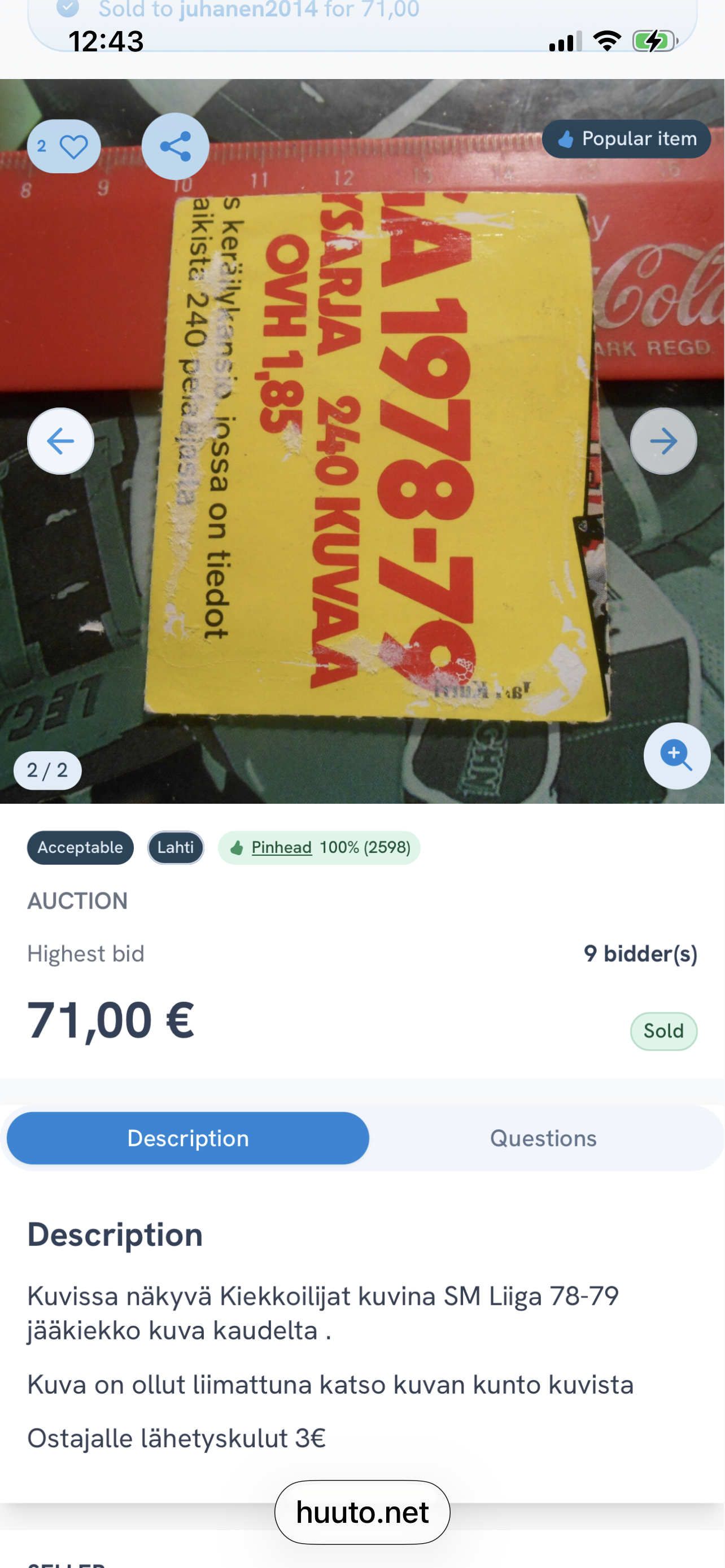The image size is (725, 1568).
Task: Enlarge the photo with the magnifier
Action: coord(676,755)
